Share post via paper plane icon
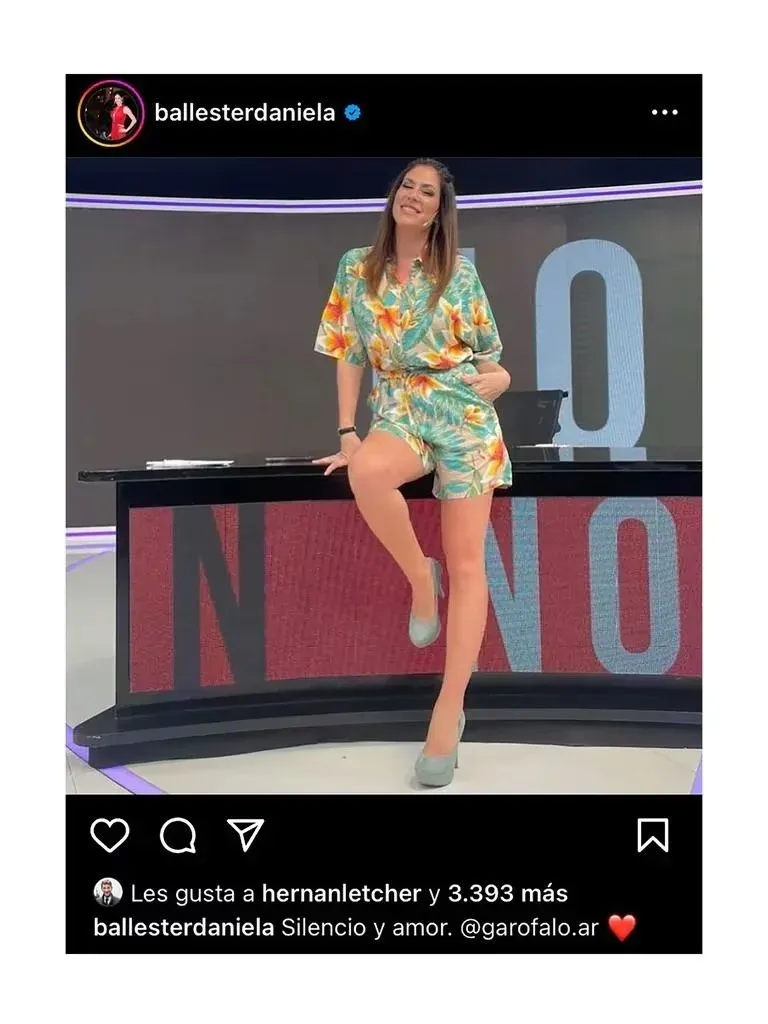The height and width of the screenshot is (1024, 768). [x=245, y=834]
